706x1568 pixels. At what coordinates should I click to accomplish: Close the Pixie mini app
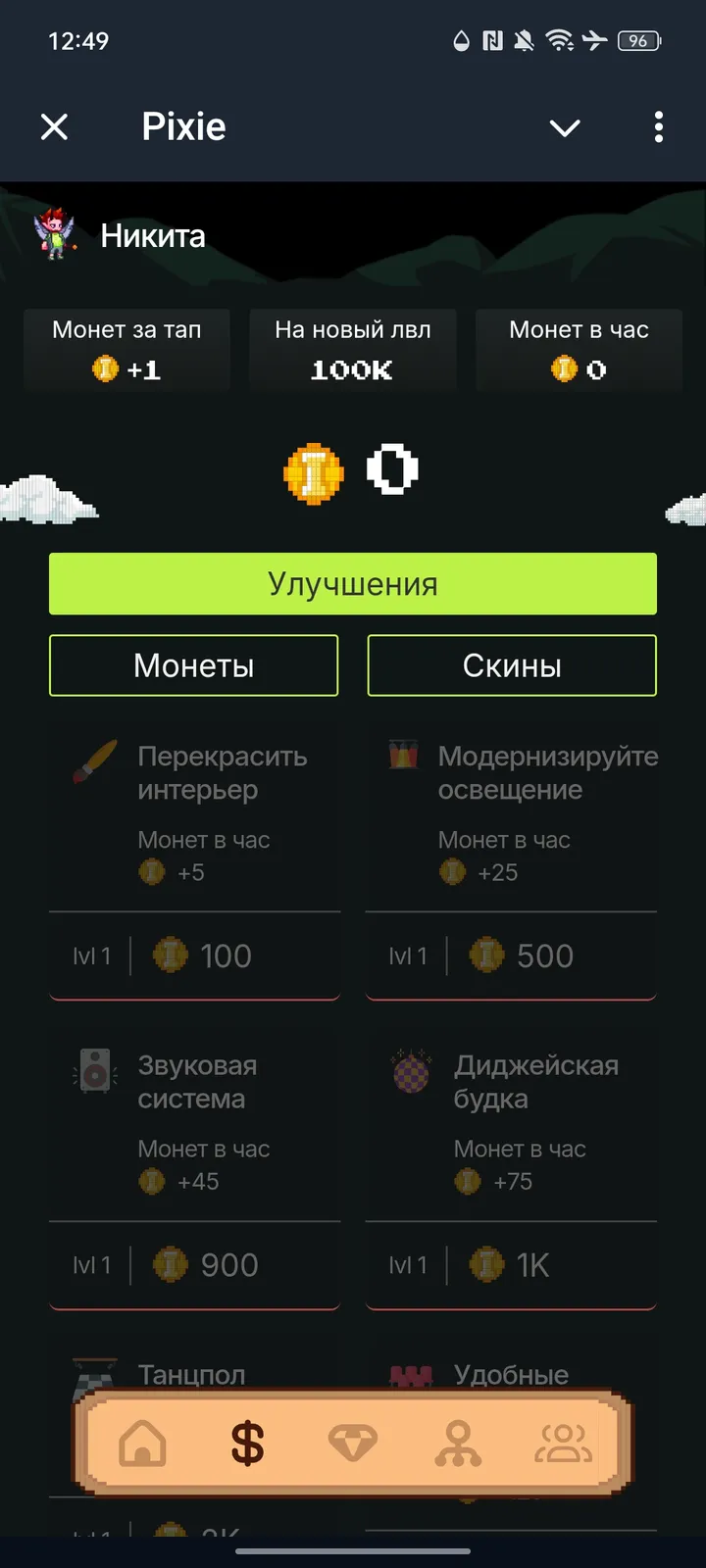click(x=55, y=126)
